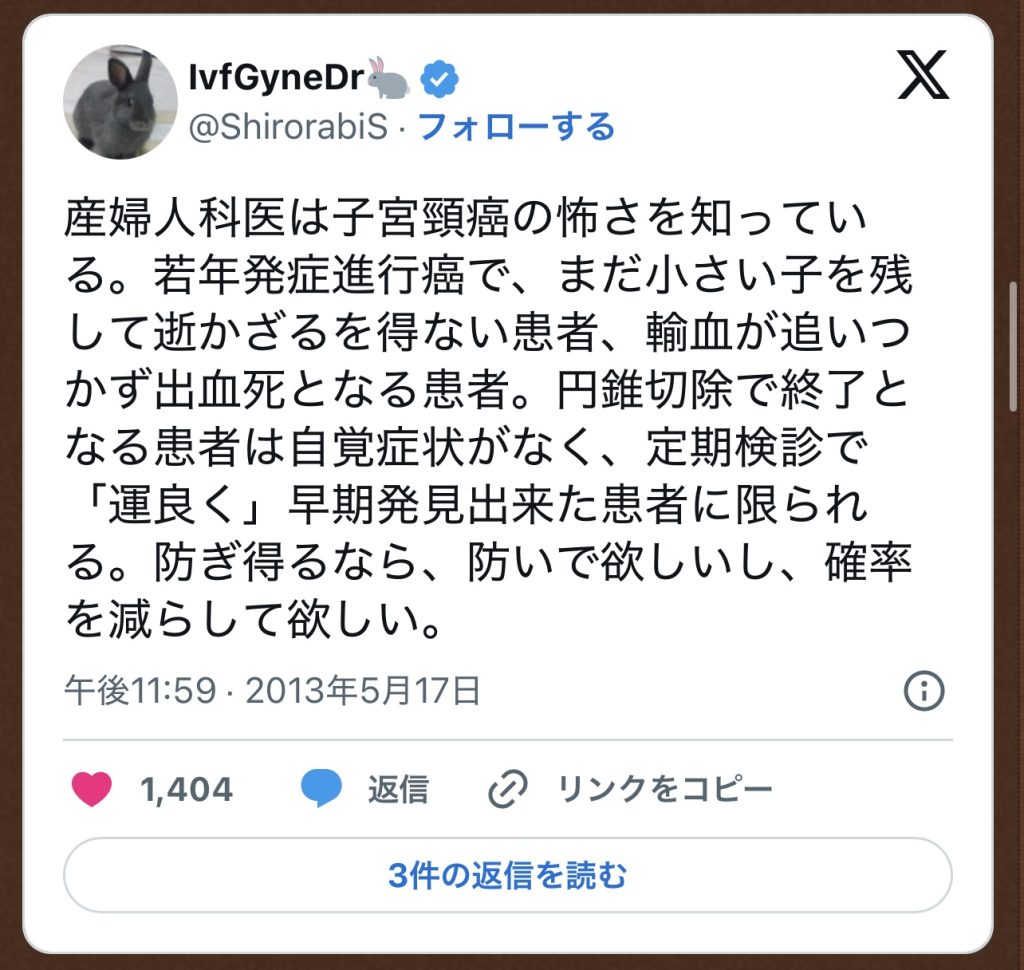This screenshot has height=970, width=1024.
Task: Read replies with 3件の返信を読む
Action: pyautogui.click(x=508, y=876)
